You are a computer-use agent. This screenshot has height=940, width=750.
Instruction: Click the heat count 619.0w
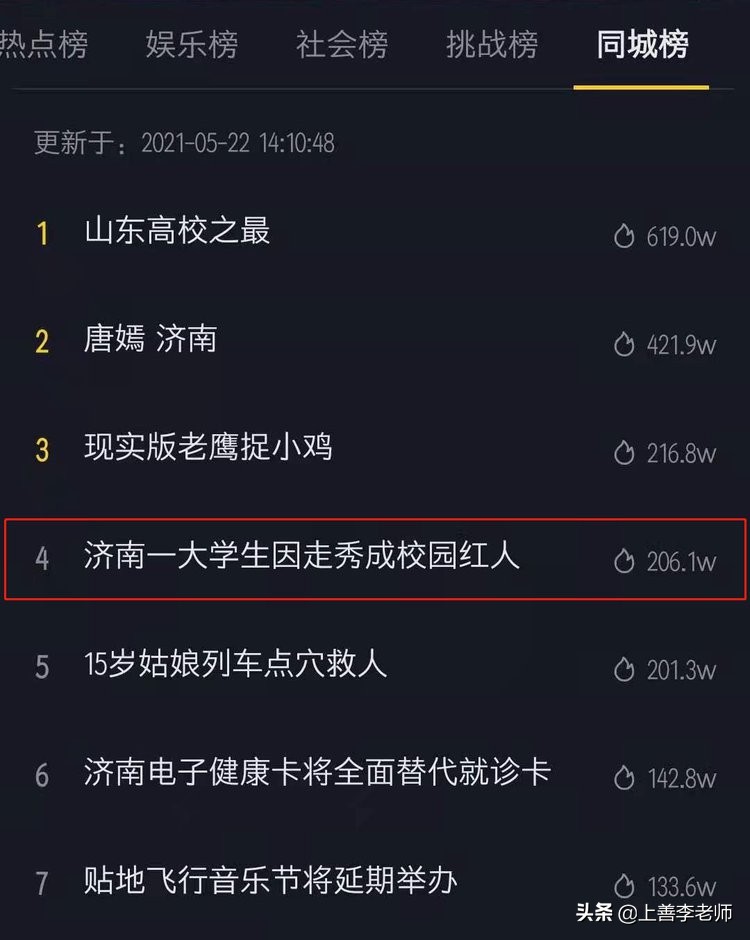point(680,234)
